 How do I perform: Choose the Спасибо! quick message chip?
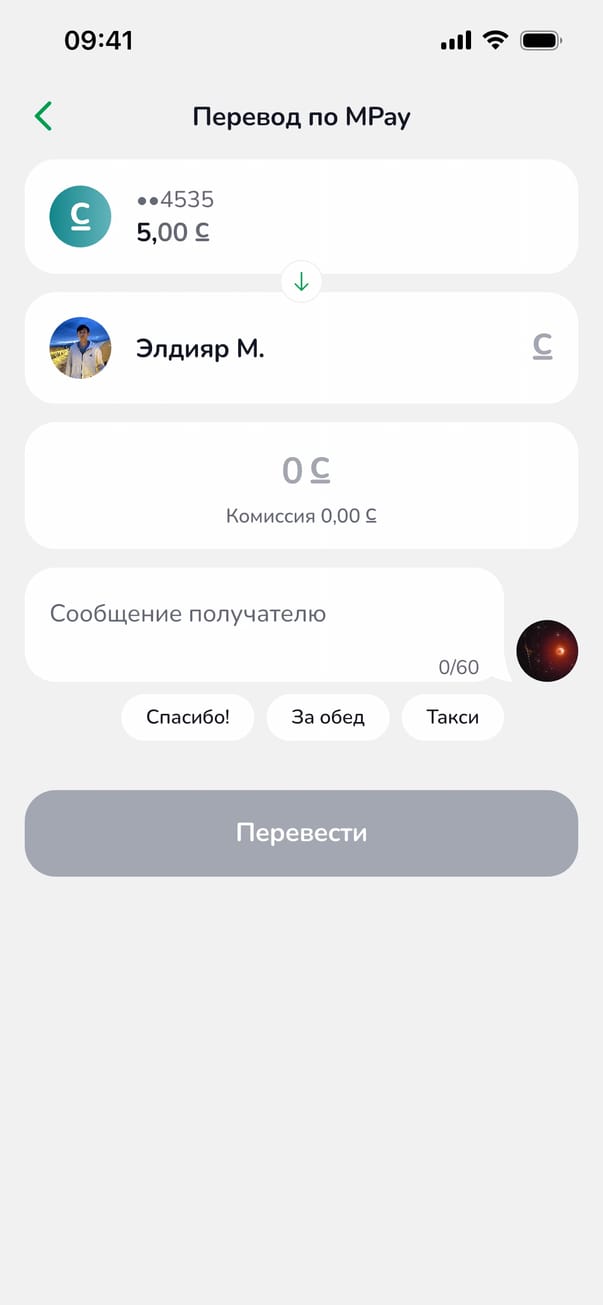[x=188, y=717]
